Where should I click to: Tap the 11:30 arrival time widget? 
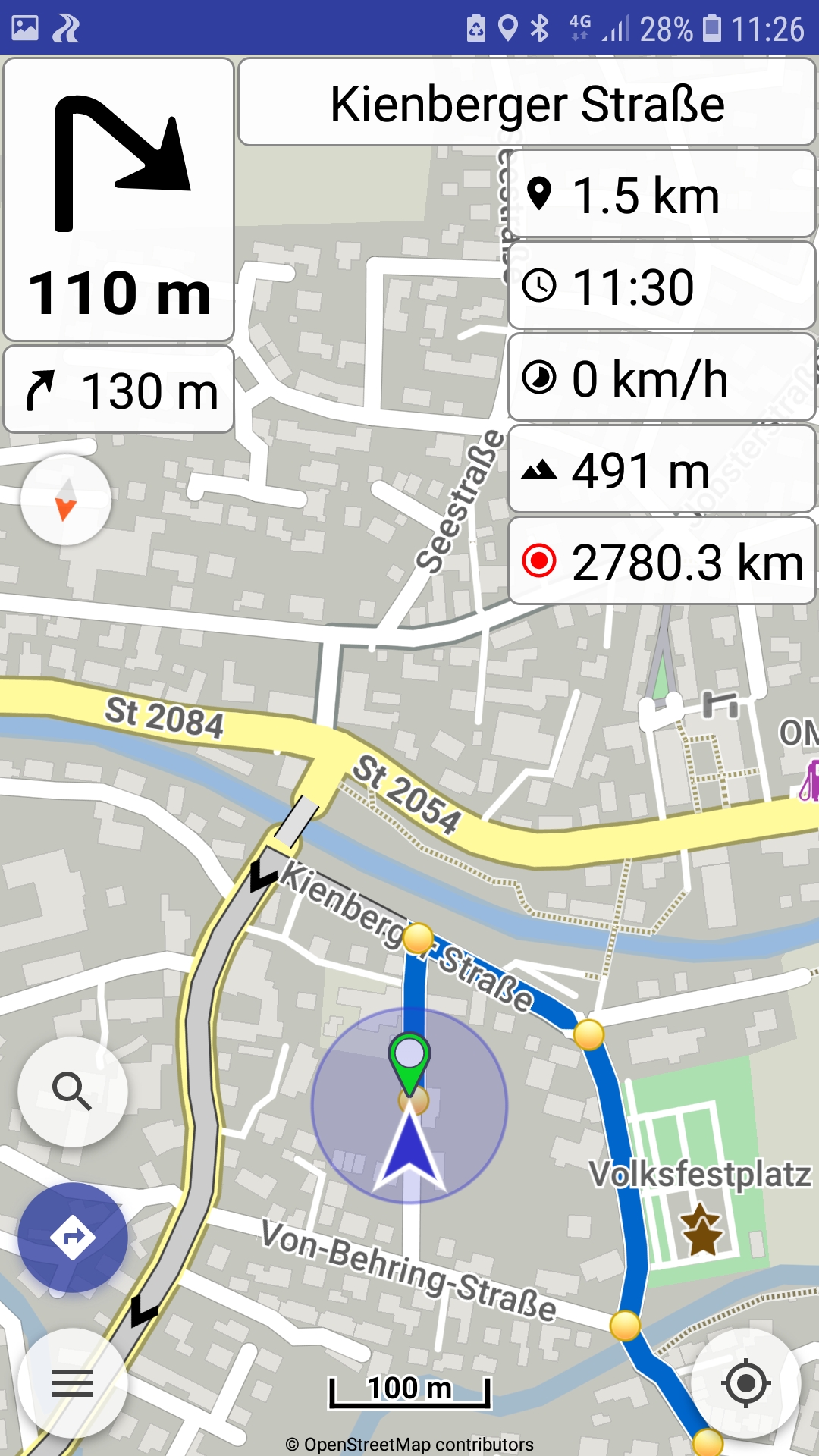click(662, 286)
